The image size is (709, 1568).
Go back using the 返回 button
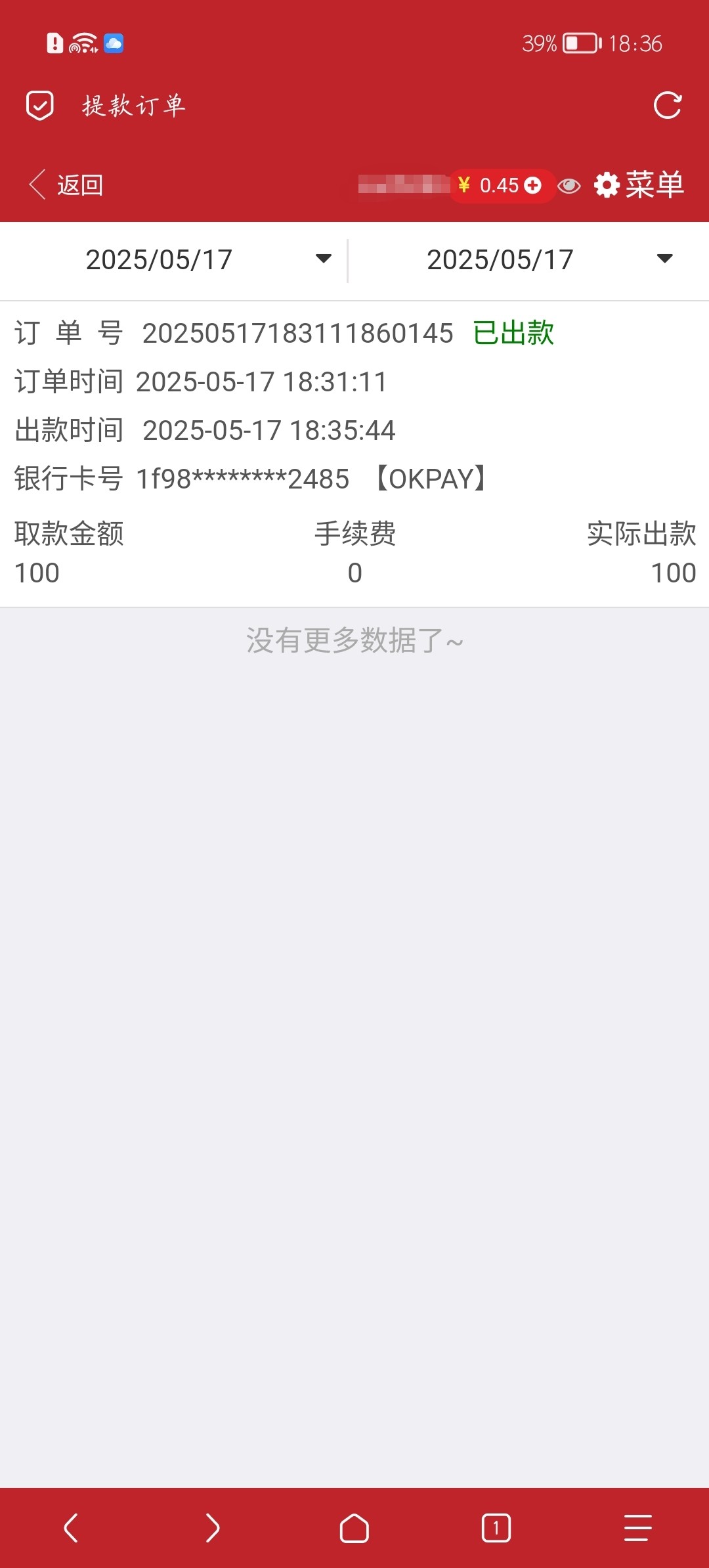(x=66, y=185)
